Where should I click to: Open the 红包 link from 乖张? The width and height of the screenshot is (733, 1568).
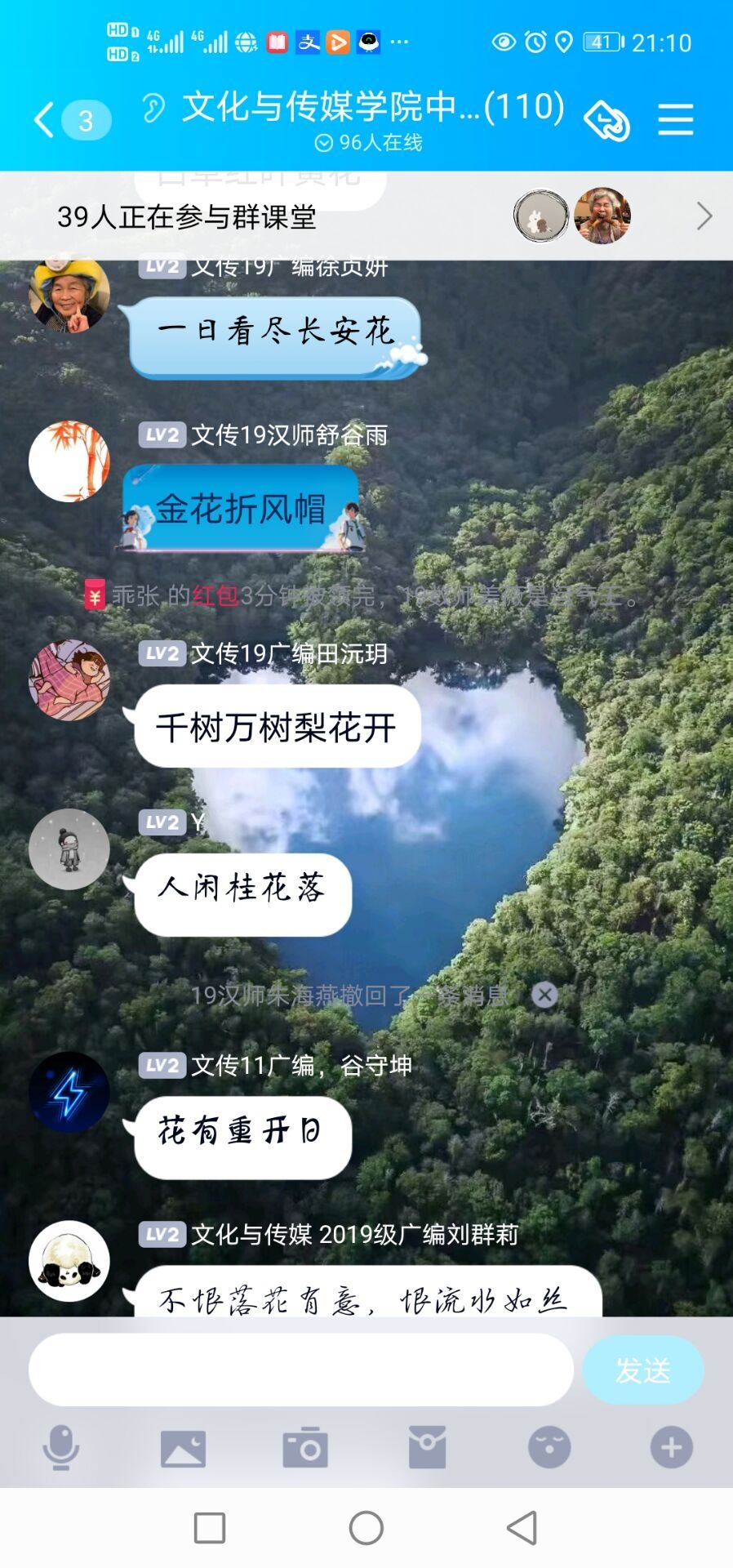coord(215,595)
